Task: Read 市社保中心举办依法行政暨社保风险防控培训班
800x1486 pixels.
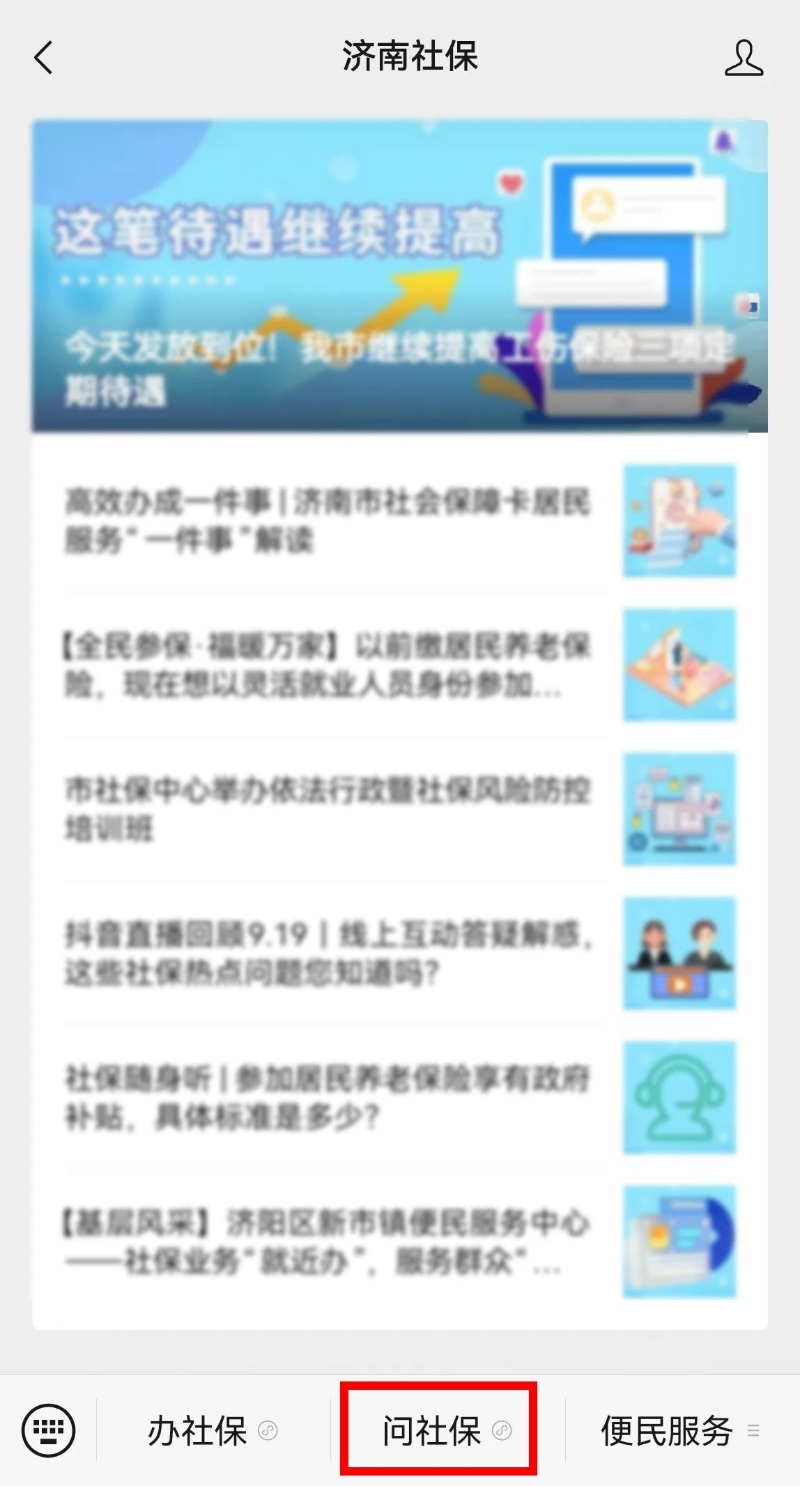Action: [x=400, y=808]
